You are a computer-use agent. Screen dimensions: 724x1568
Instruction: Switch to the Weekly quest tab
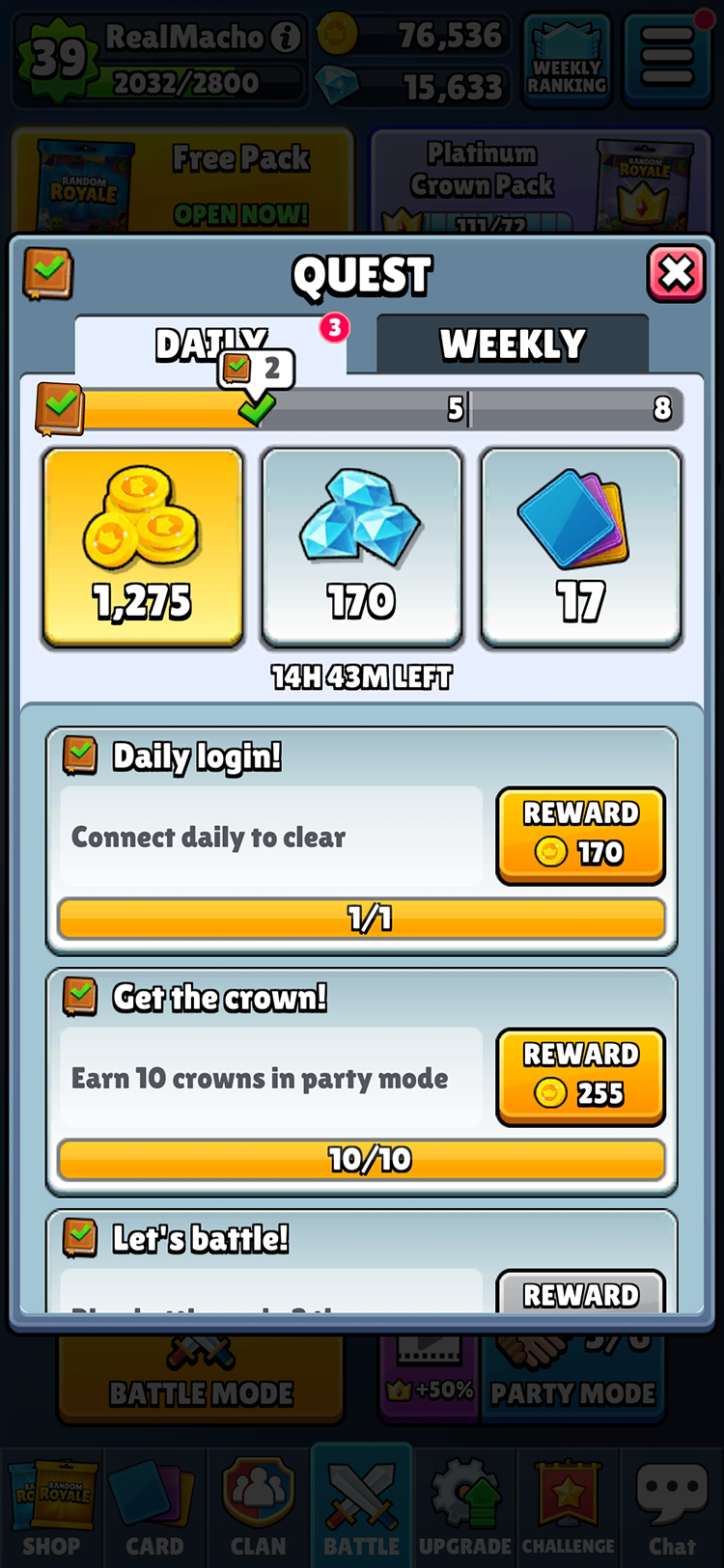[x=513, y=344]
